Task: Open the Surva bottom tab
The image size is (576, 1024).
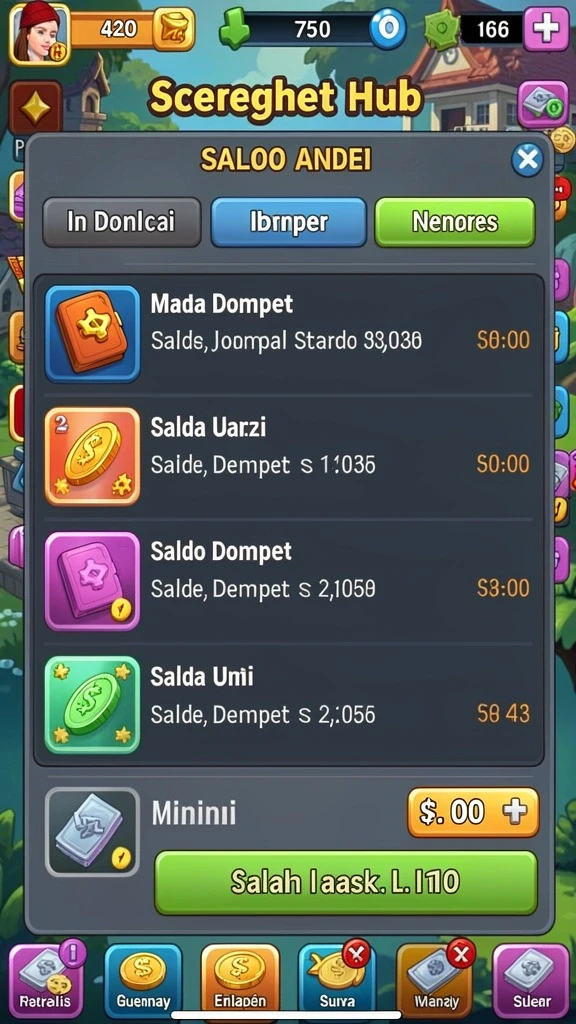Action: point(337,980)
